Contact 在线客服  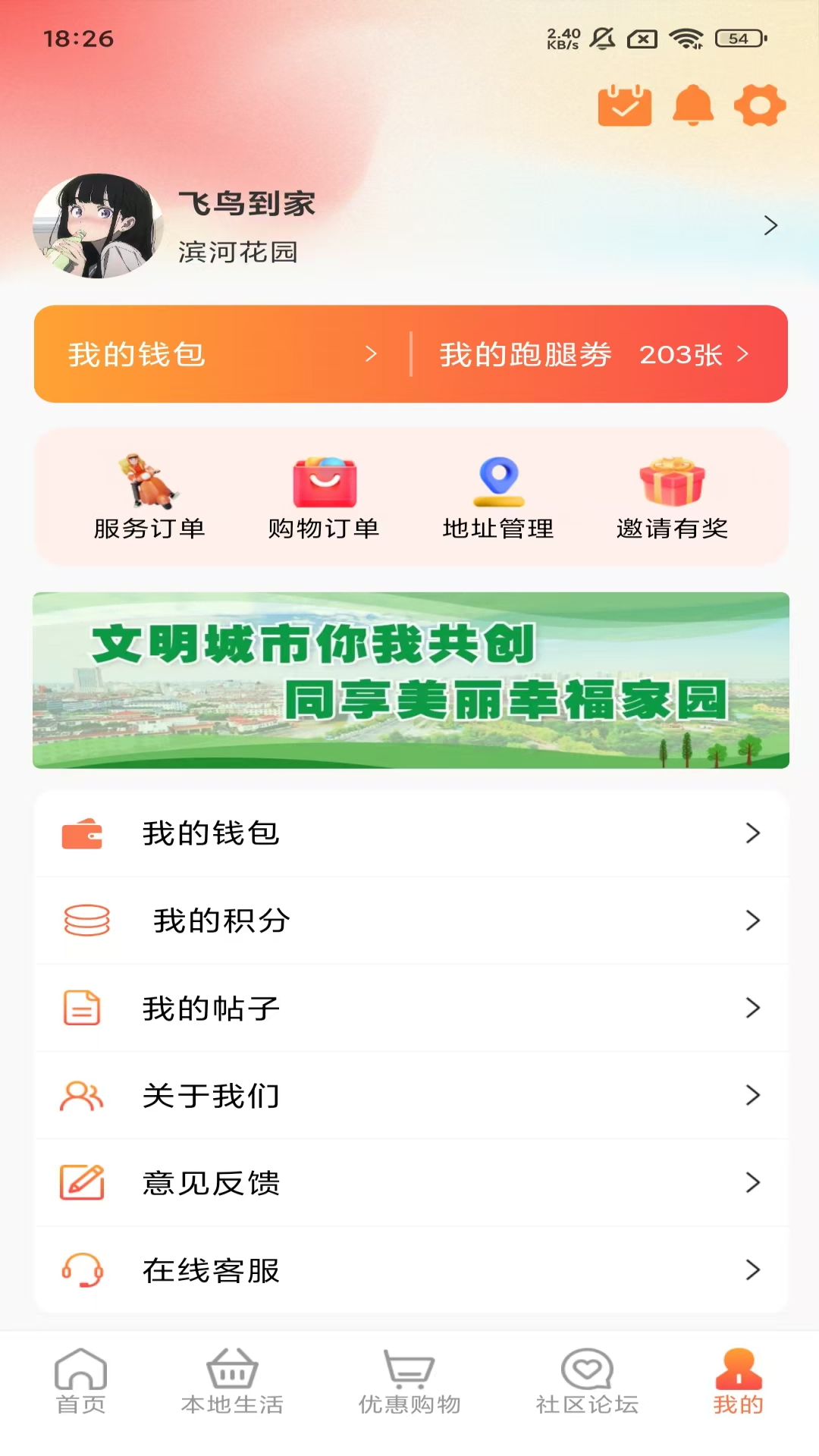(411, 1269)
